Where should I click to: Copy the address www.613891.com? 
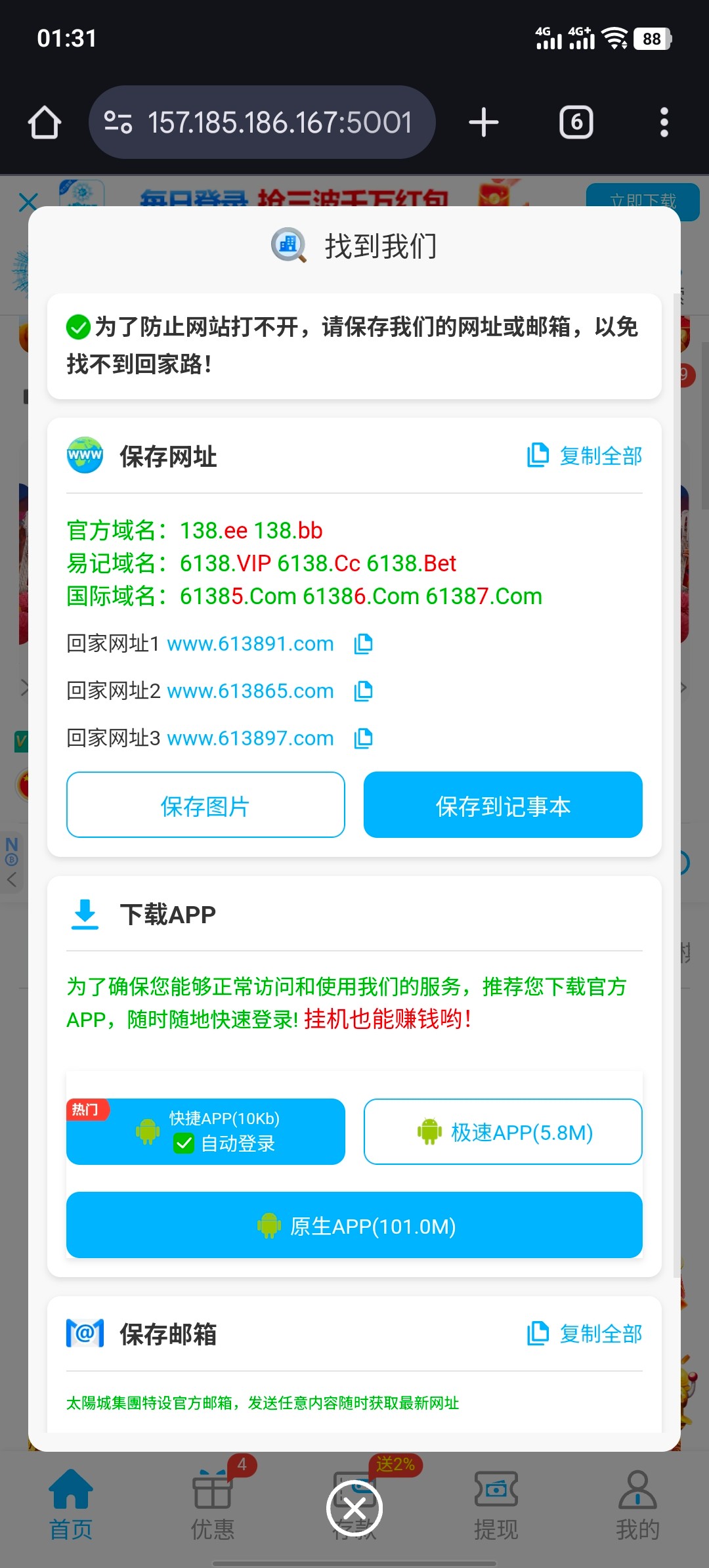[363, 643]
